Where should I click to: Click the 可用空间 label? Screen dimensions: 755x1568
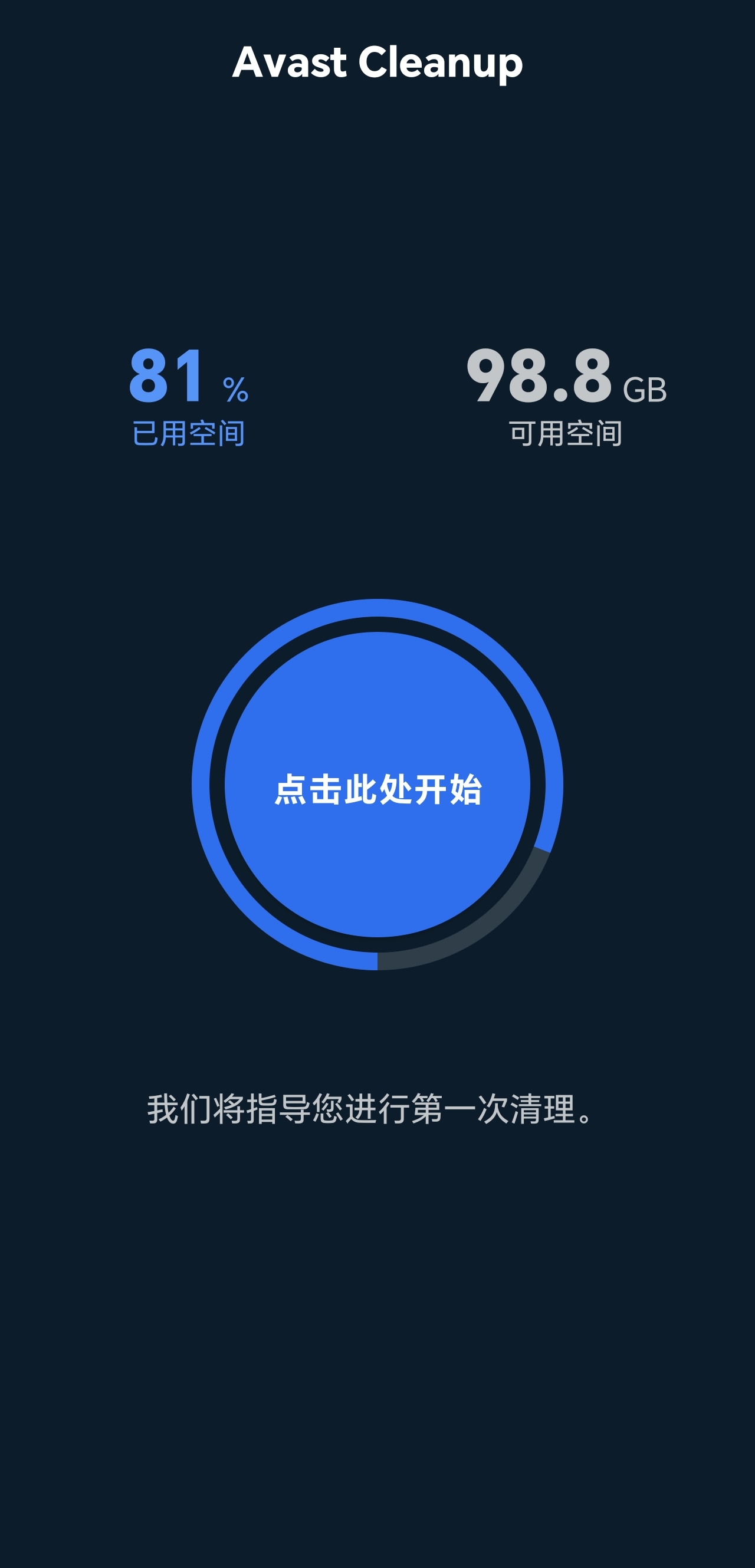[x=567, y=433]
